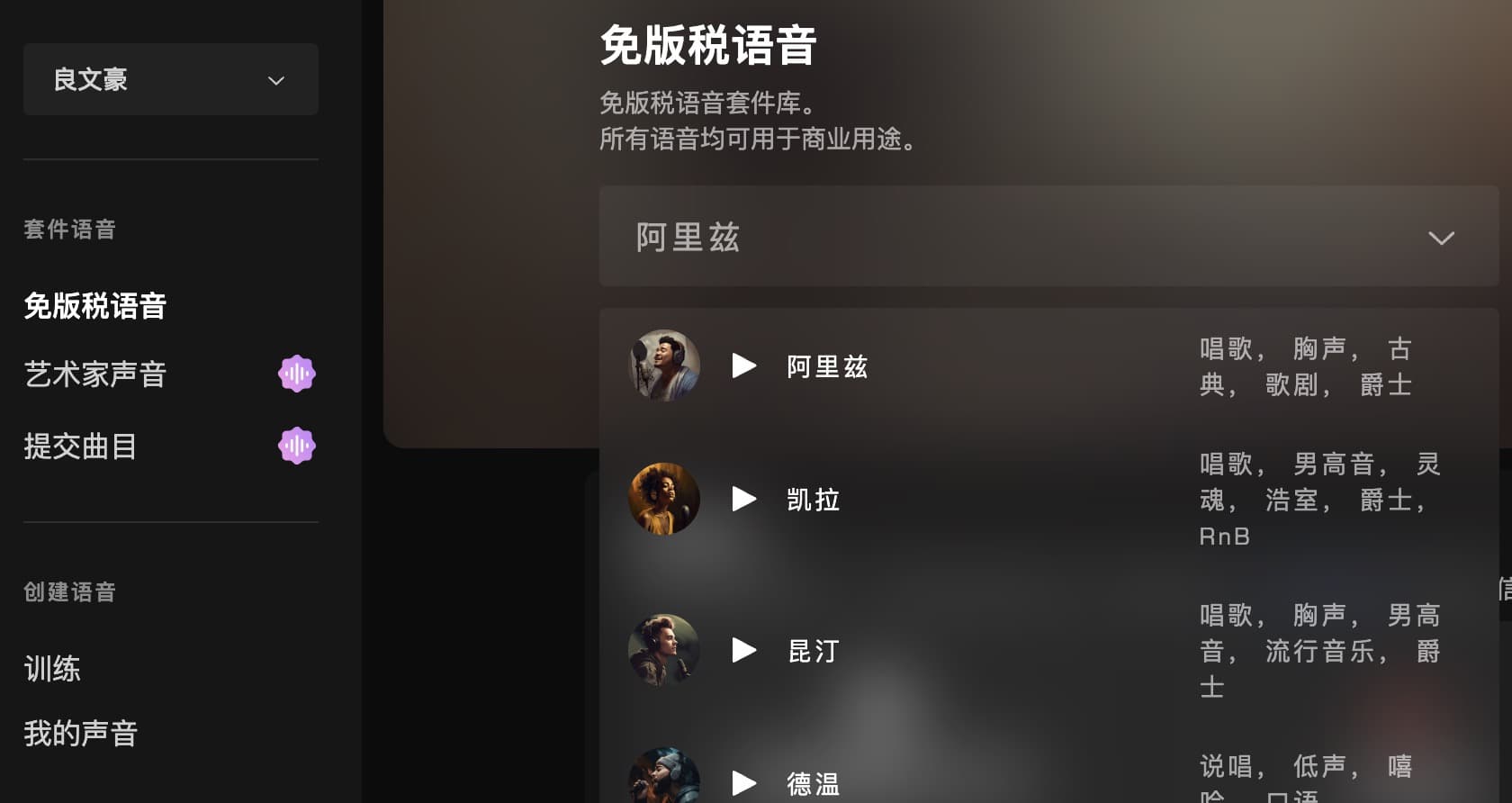Open 艺术家声音 section
Viewport: 1512px width, 803px height.
(x=95, y=374)
